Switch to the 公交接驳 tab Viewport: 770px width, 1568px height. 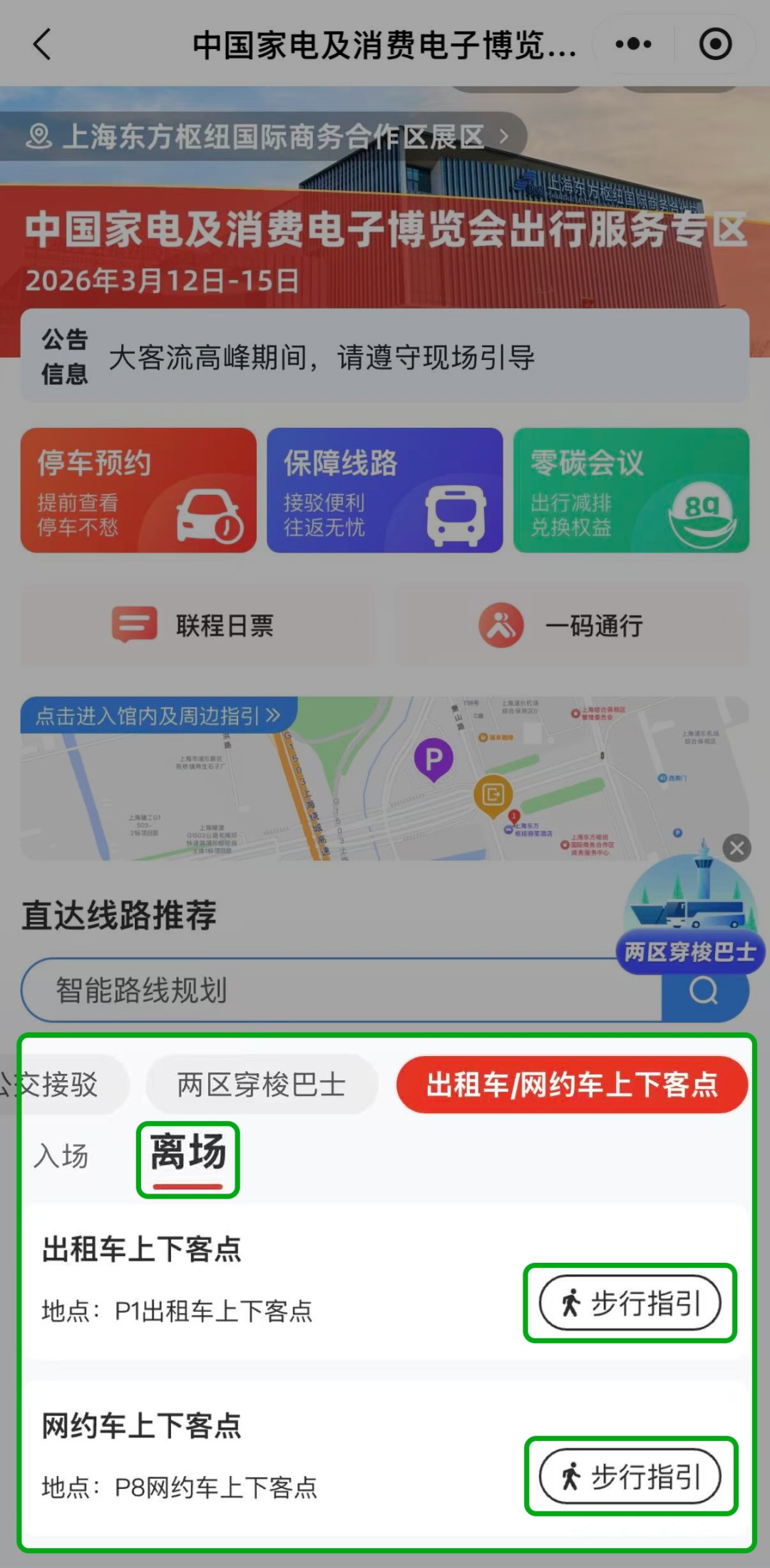[x=61, y=1085]
